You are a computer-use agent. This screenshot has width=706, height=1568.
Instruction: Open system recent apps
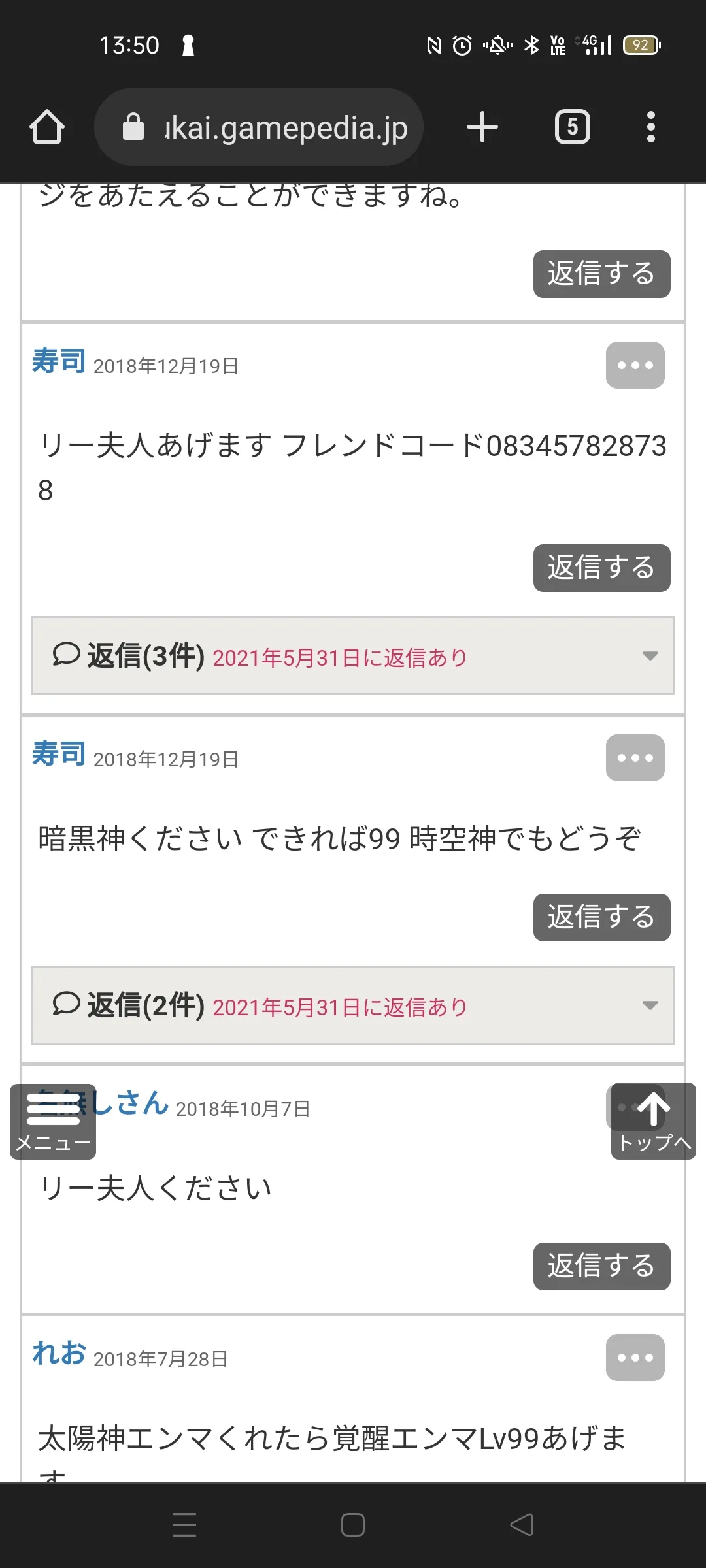click(184, 1525)
